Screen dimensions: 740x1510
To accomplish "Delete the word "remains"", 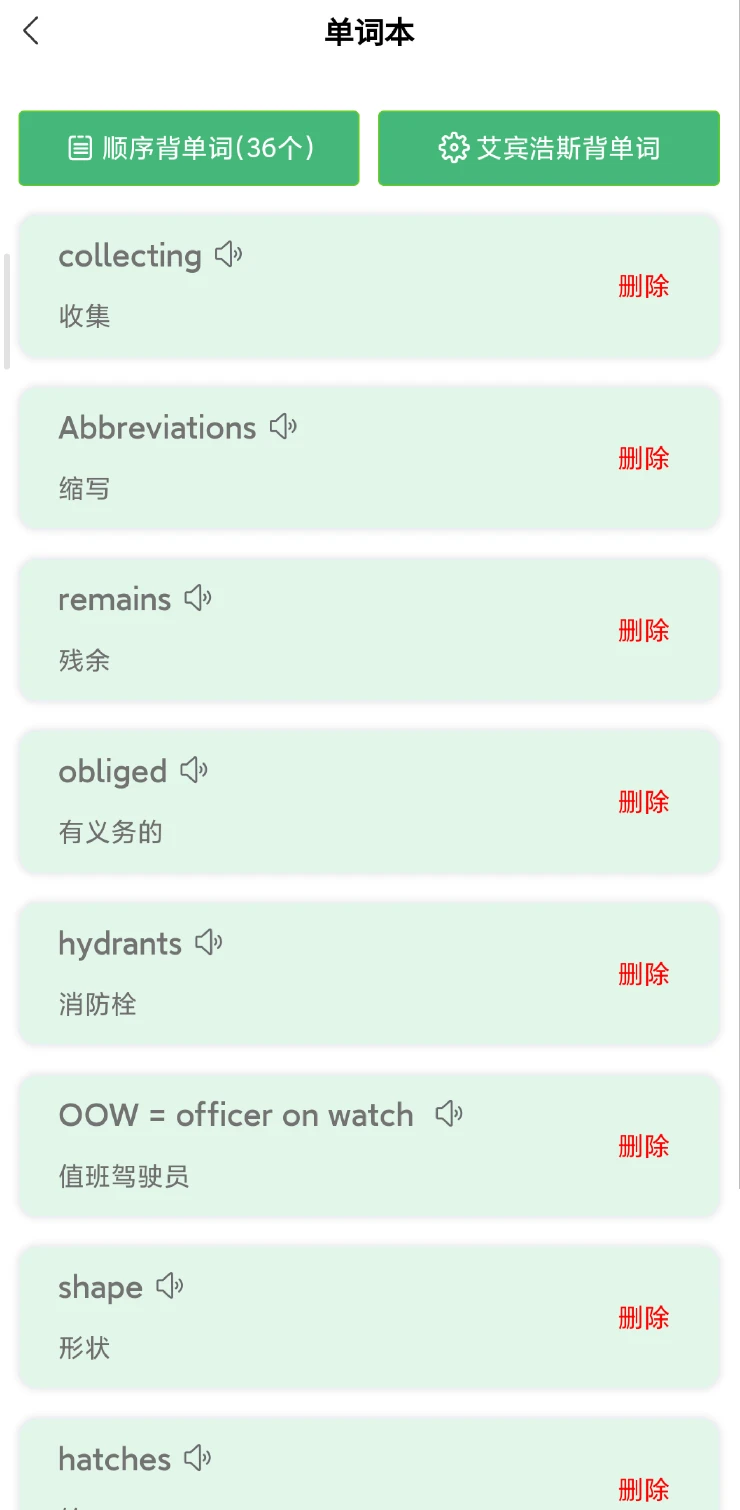I will coord(643,630).
